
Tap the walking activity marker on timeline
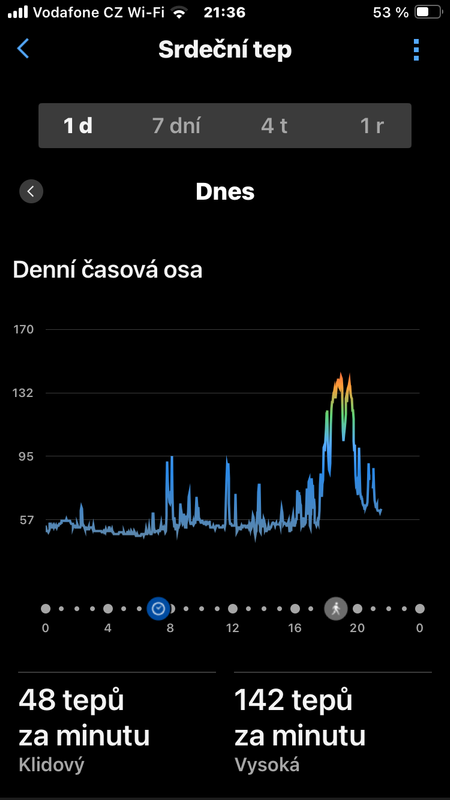click(336, 609)
